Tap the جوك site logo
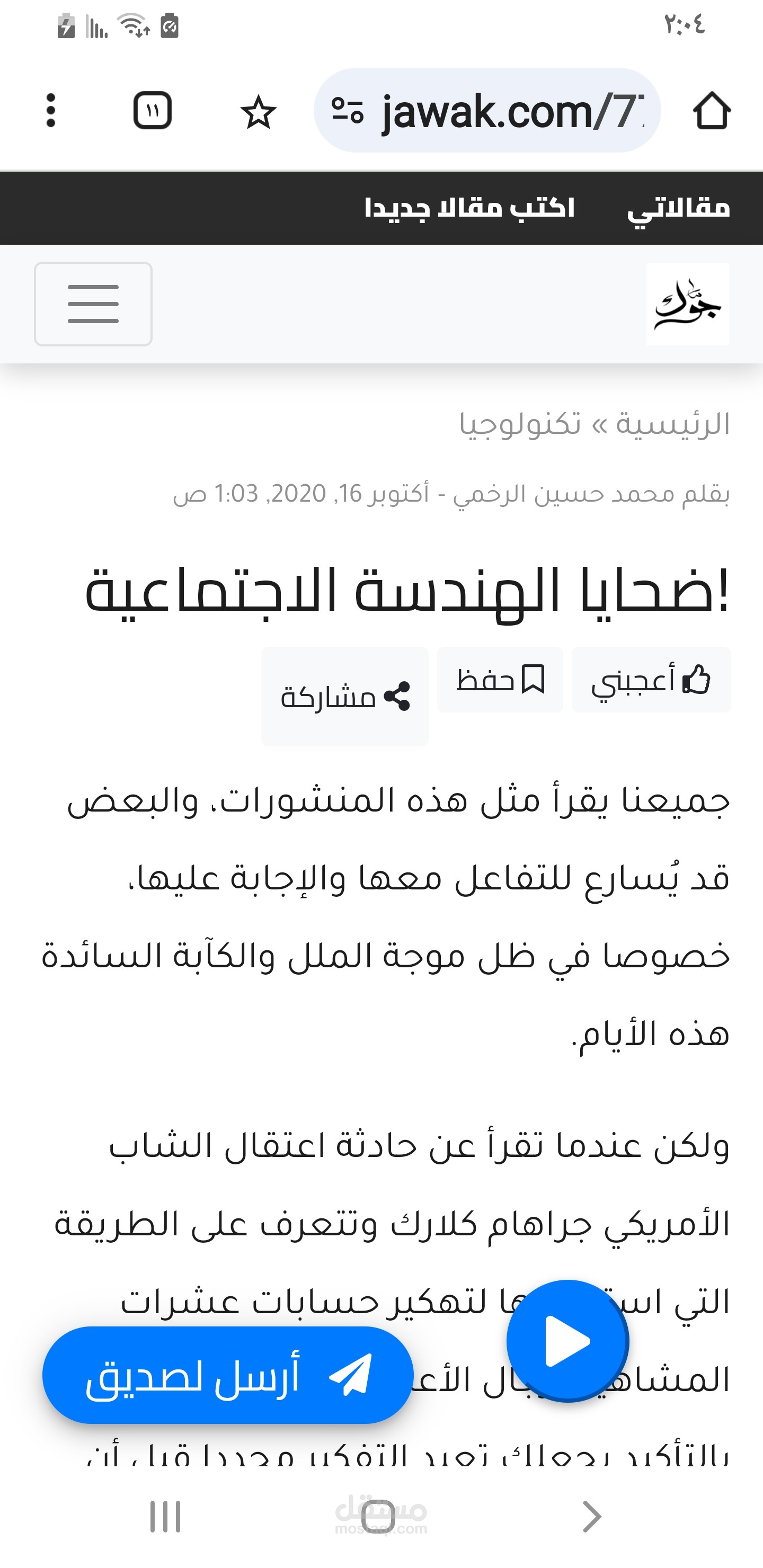The height and width of the screenshot is (1568, 763). click(687, 304)
